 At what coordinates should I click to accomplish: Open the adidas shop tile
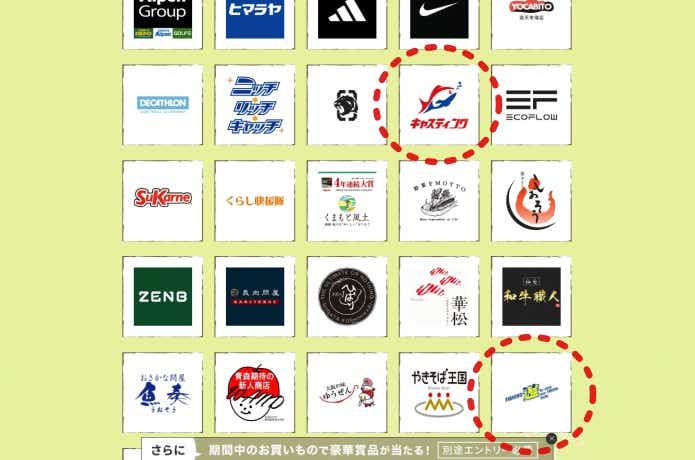pyautogui.click(x=347, y=18)
